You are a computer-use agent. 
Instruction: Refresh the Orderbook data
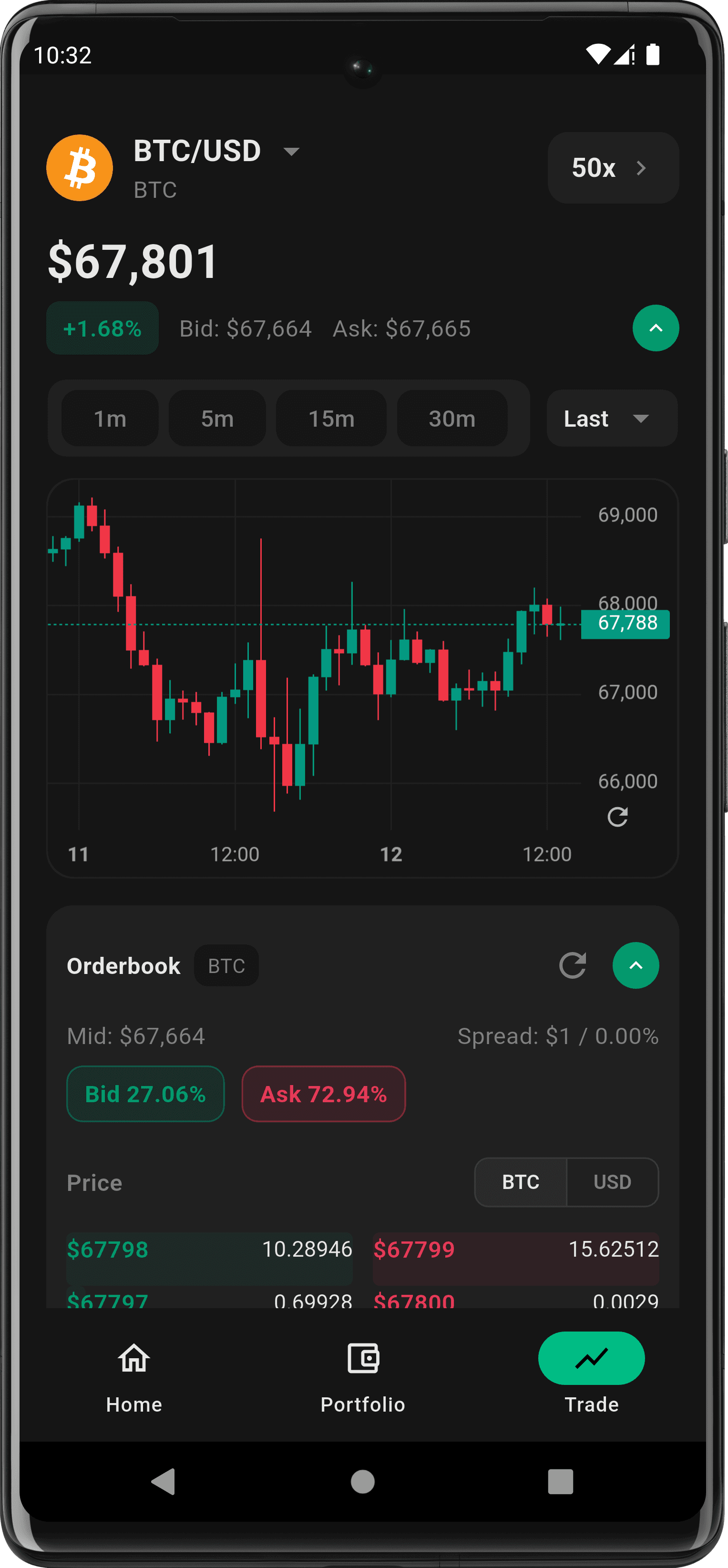(572, 965)
